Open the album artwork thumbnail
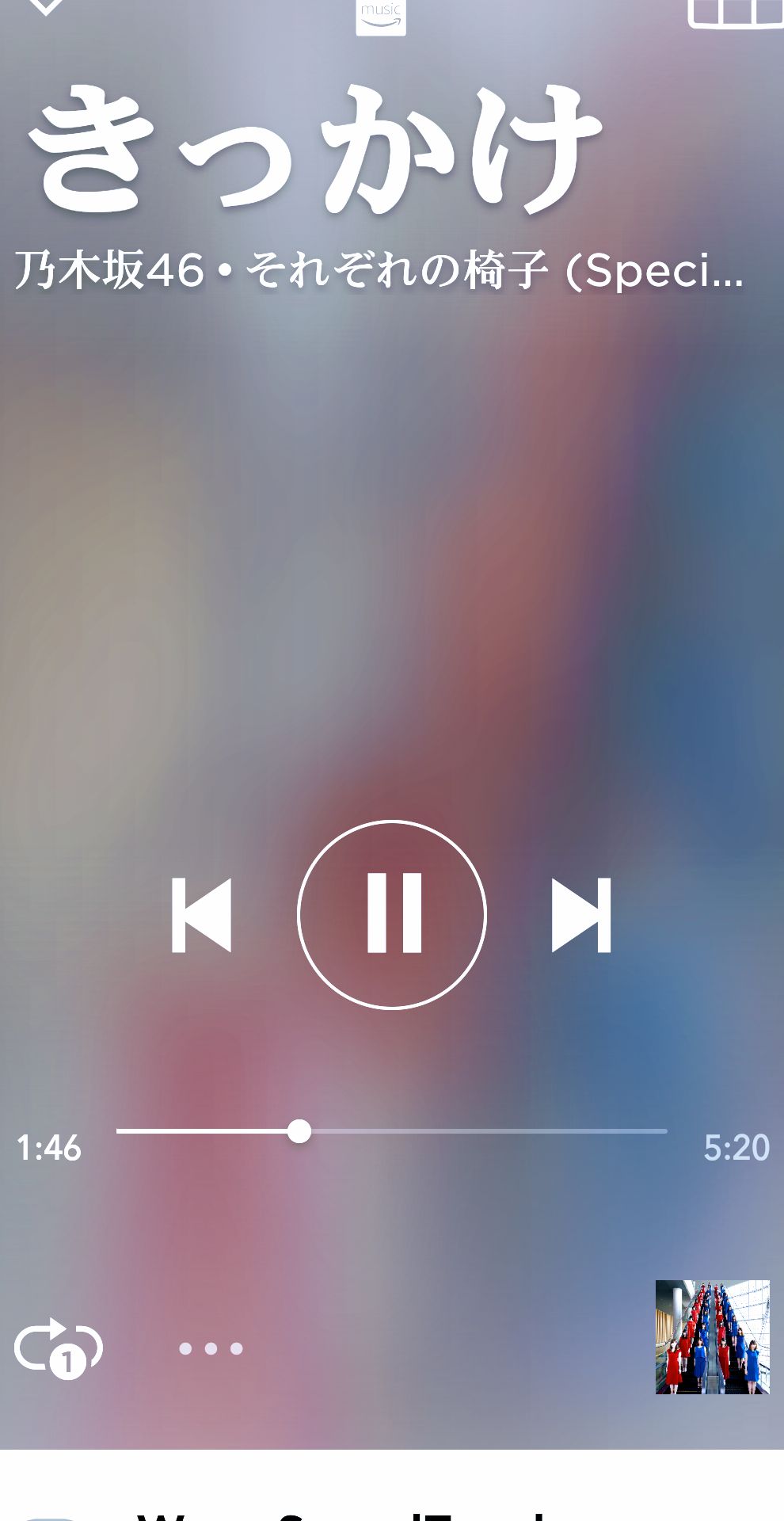The image size is (784, 1521). coord(712,1336)
